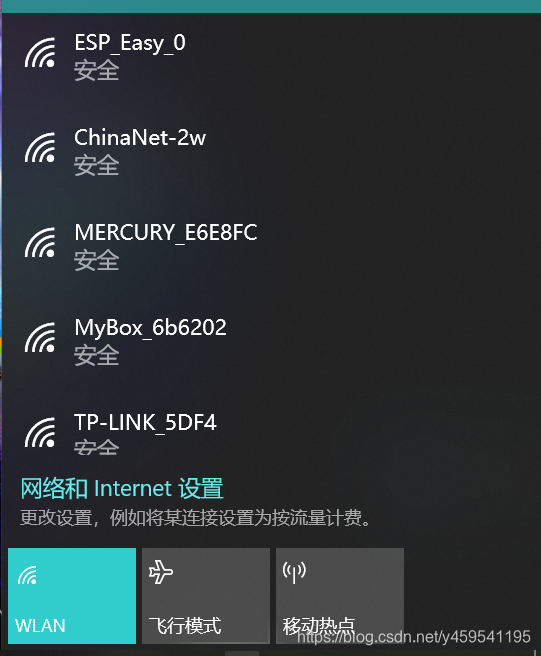Open 网络和 Internet 设置 link
This screenshot has width=541, height=656.
click(x=122, y=488)
